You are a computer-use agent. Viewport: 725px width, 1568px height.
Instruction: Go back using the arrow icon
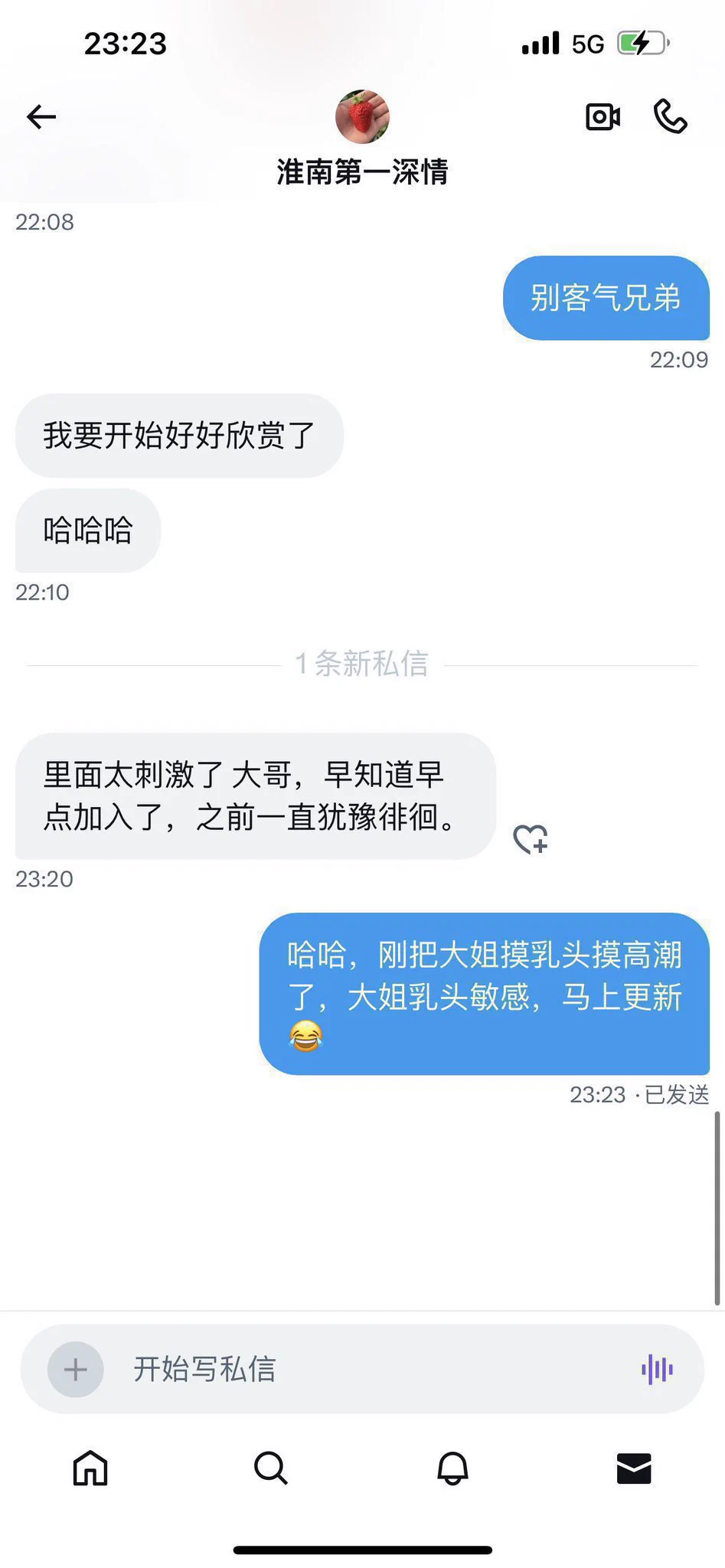coord(41,116)
